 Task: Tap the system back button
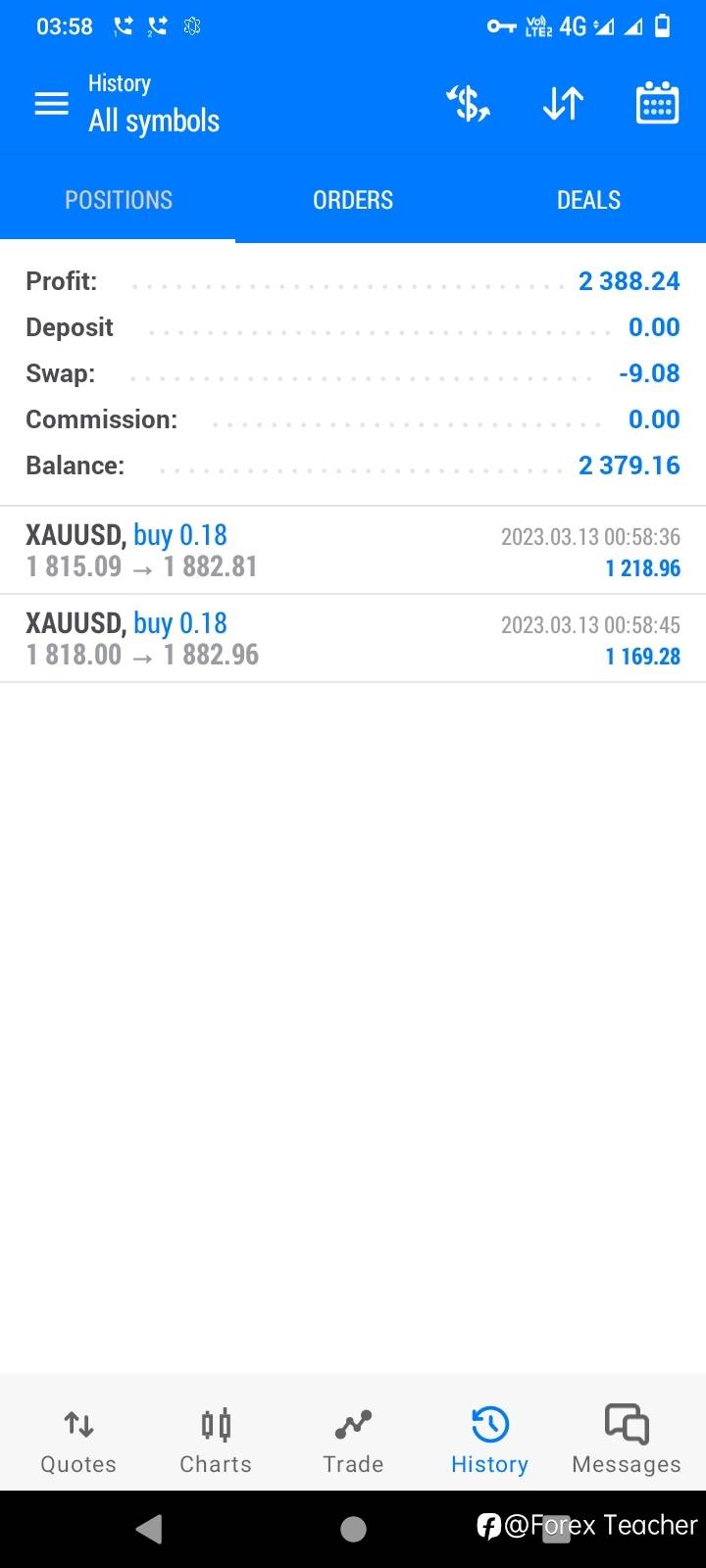(x=149, y=1529)
